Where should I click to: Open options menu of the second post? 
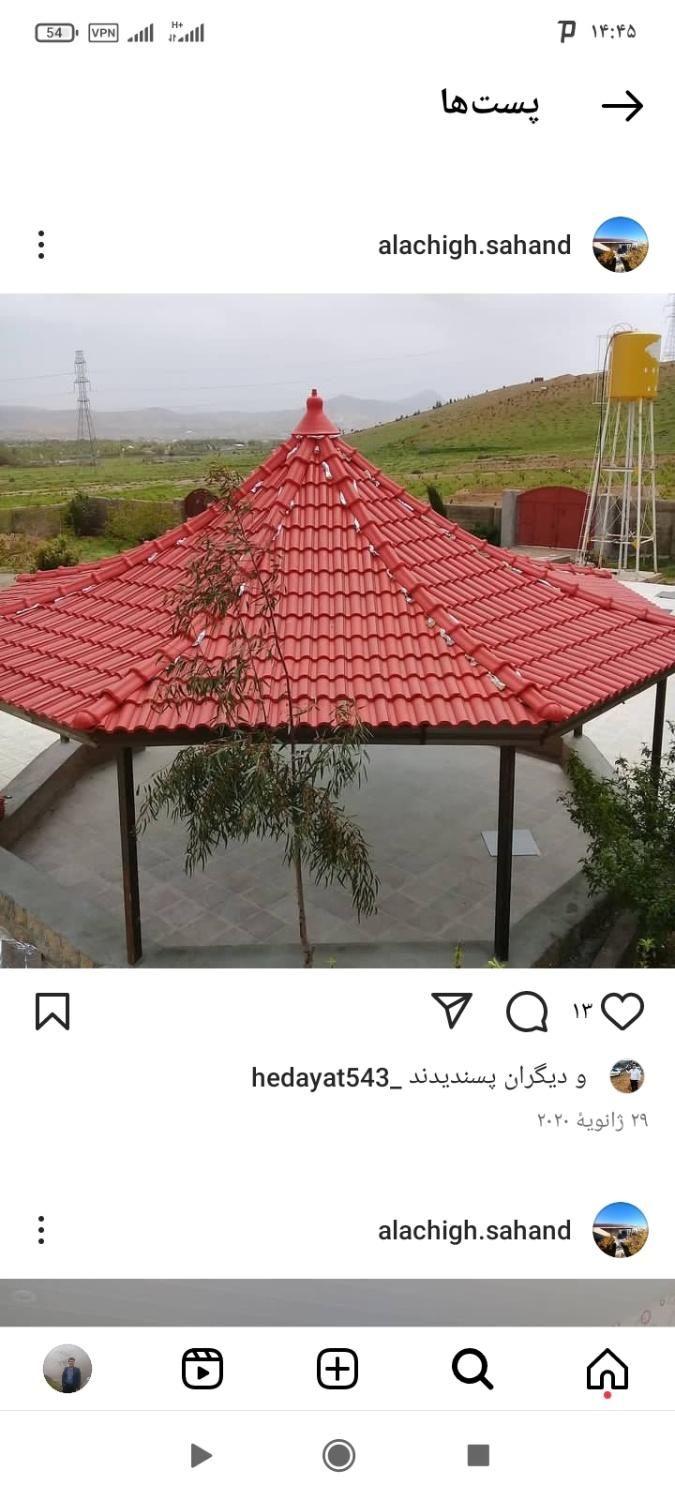tap(41, 1230)
